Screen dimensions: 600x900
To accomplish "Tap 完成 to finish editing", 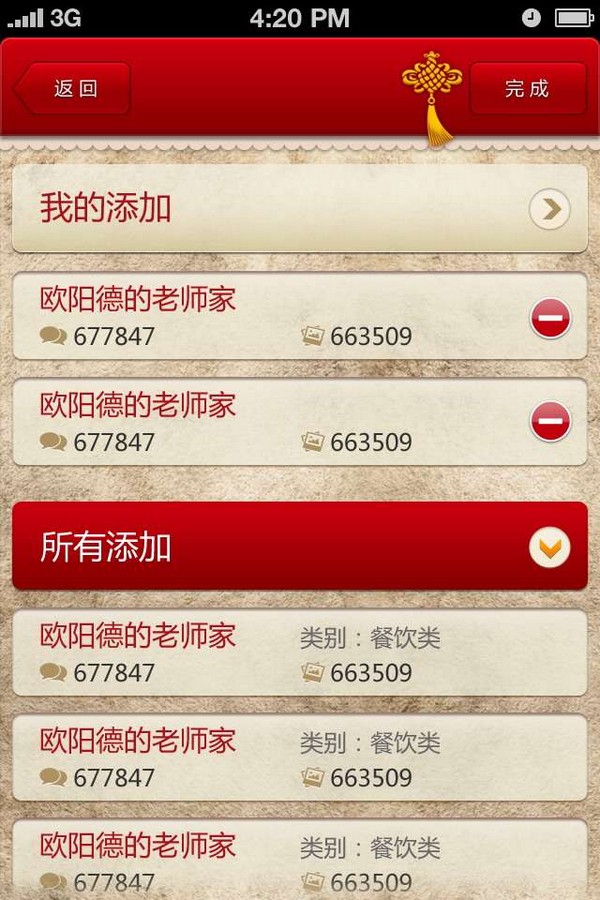I will tap(527, 89).
